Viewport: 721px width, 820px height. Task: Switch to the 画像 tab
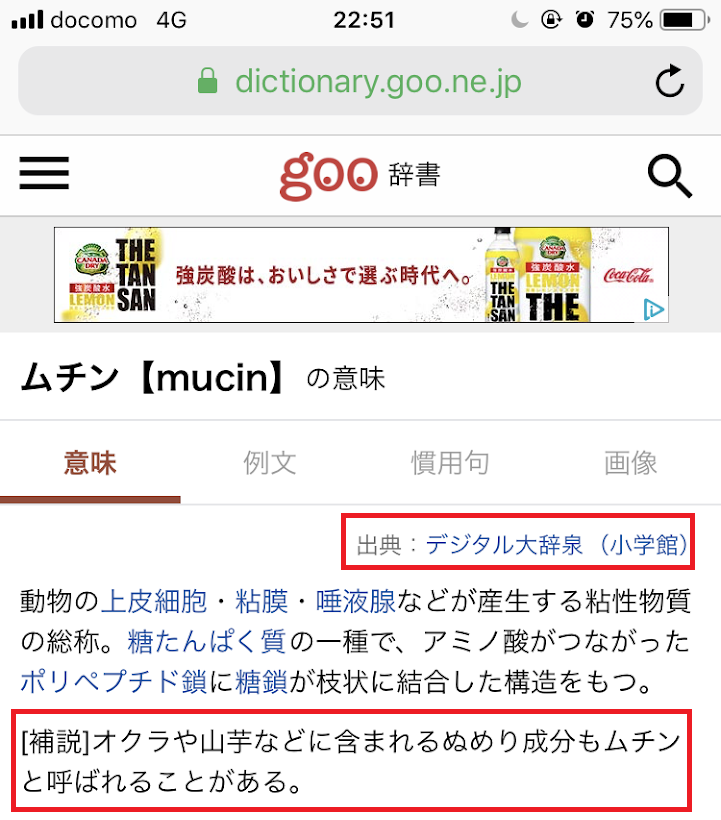click(631, 463)
